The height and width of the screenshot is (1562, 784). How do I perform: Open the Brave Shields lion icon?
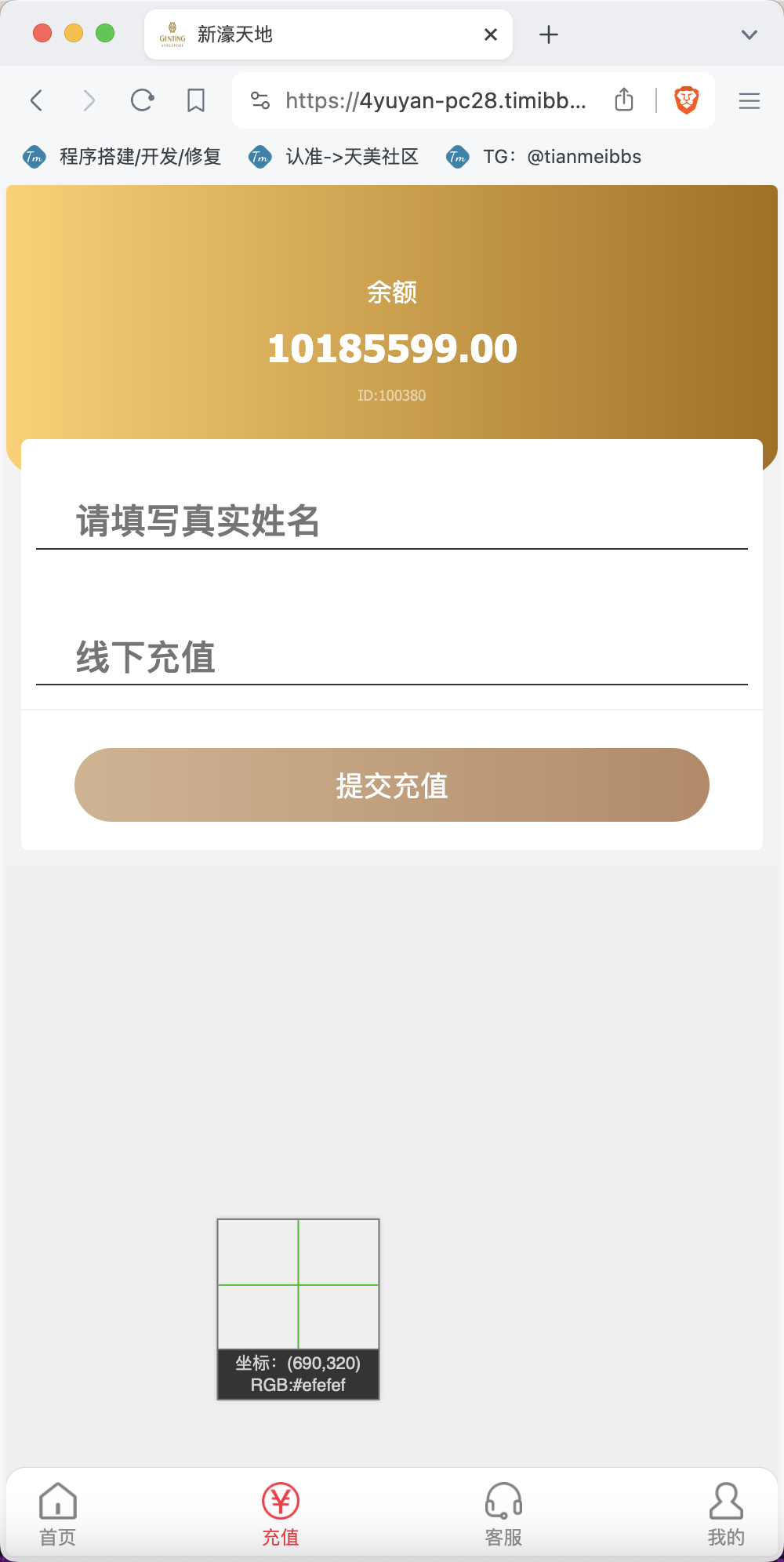[687, 100]
